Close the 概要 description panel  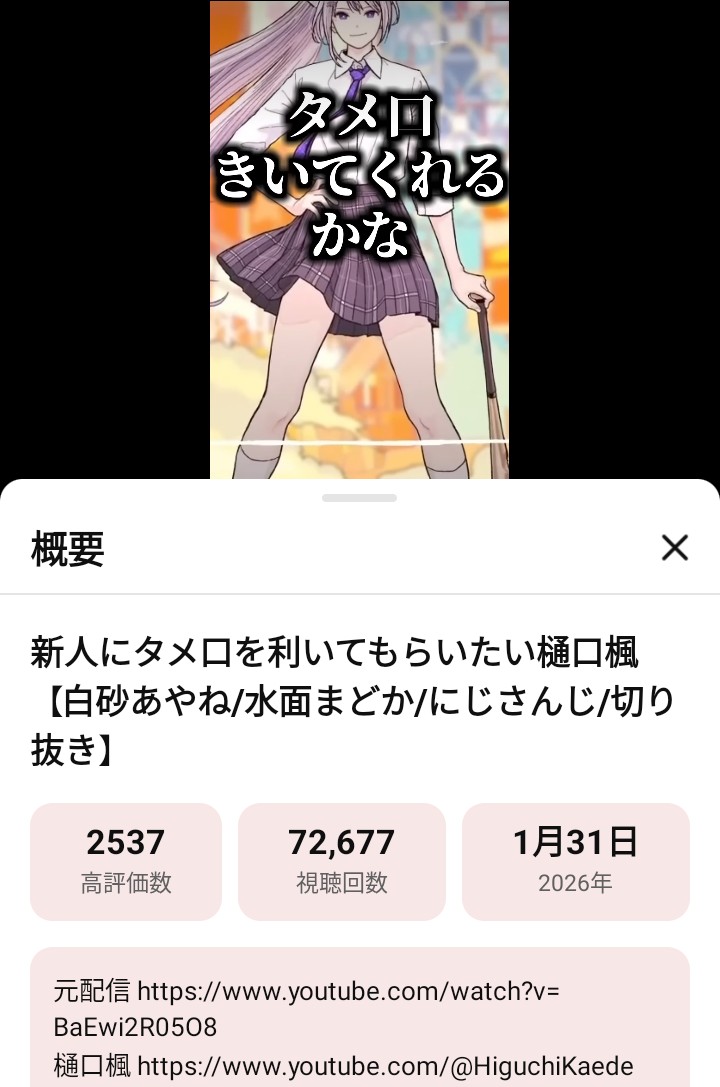(x=675, y=548)
